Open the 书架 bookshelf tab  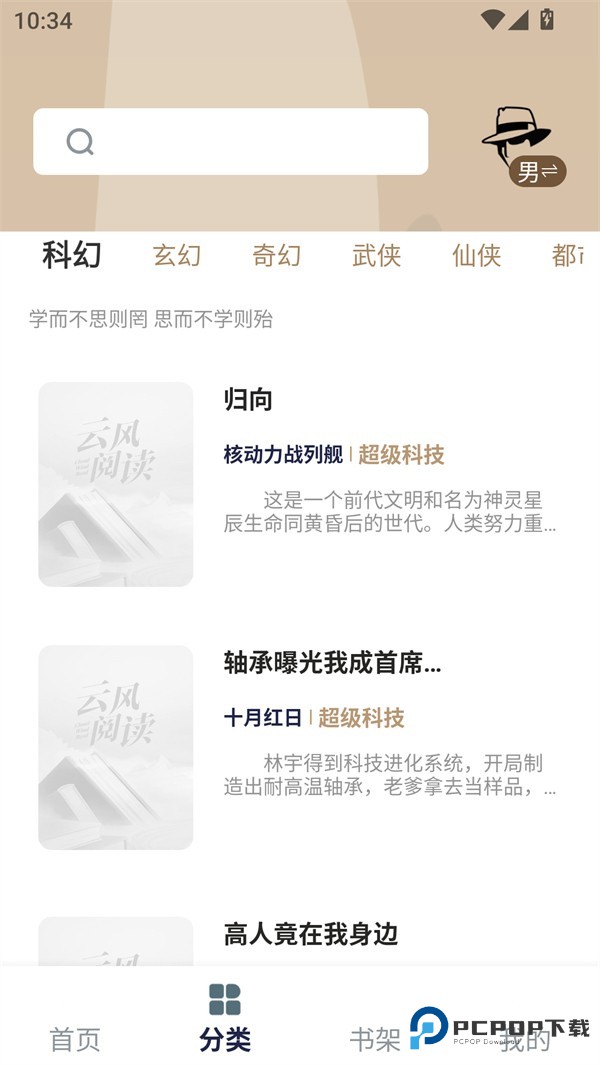point(375,1038)
